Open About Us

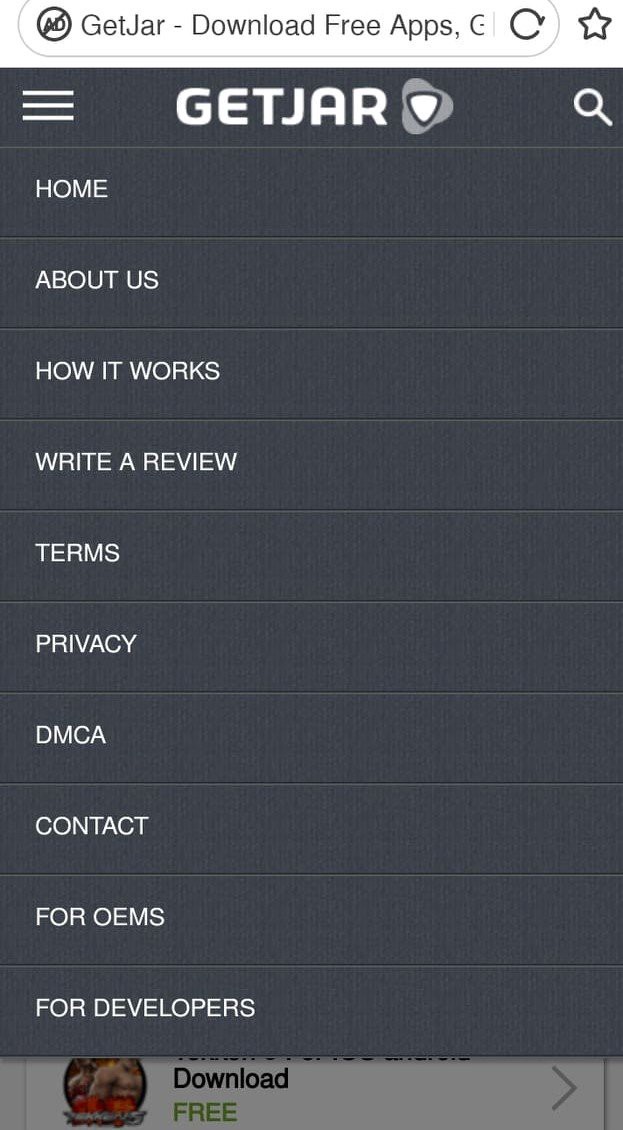coord(312,282)
